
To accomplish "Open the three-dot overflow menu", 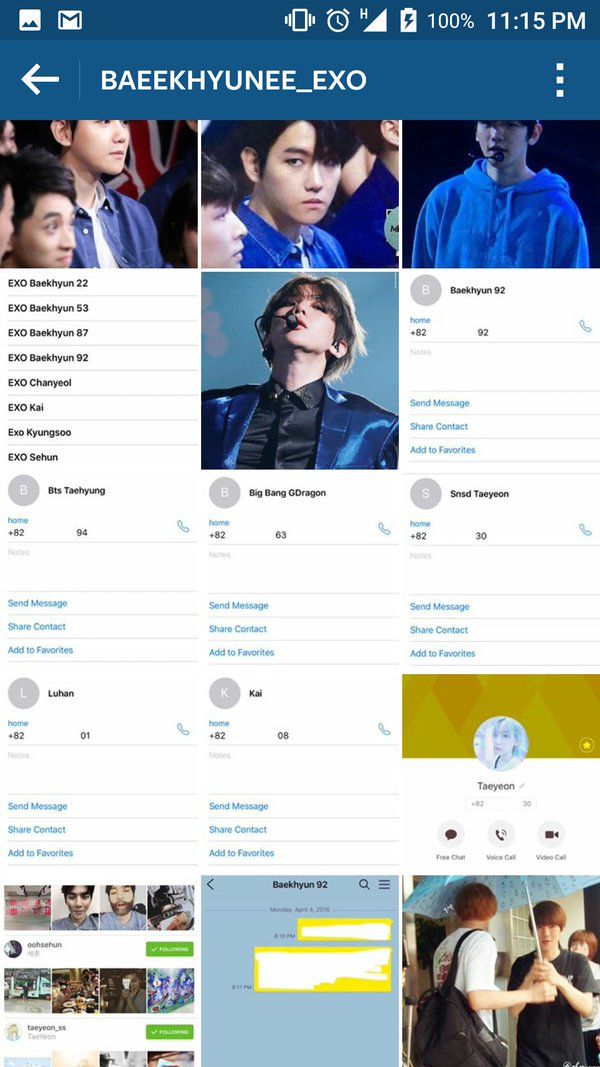I will [560, 80].
